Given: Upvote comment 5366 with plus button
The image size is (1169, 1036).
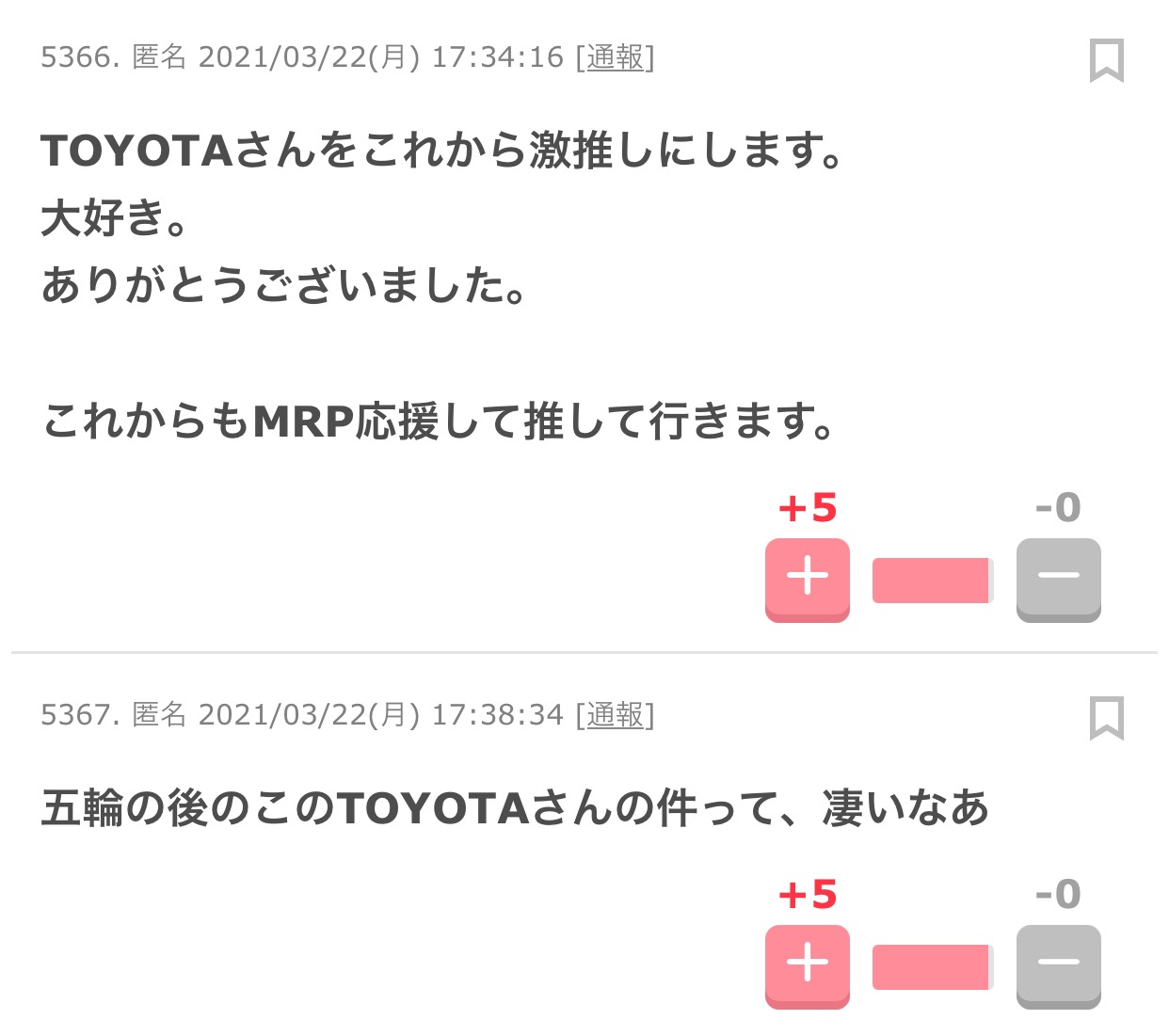Looking at the screenshot, I should pos(807,577).
